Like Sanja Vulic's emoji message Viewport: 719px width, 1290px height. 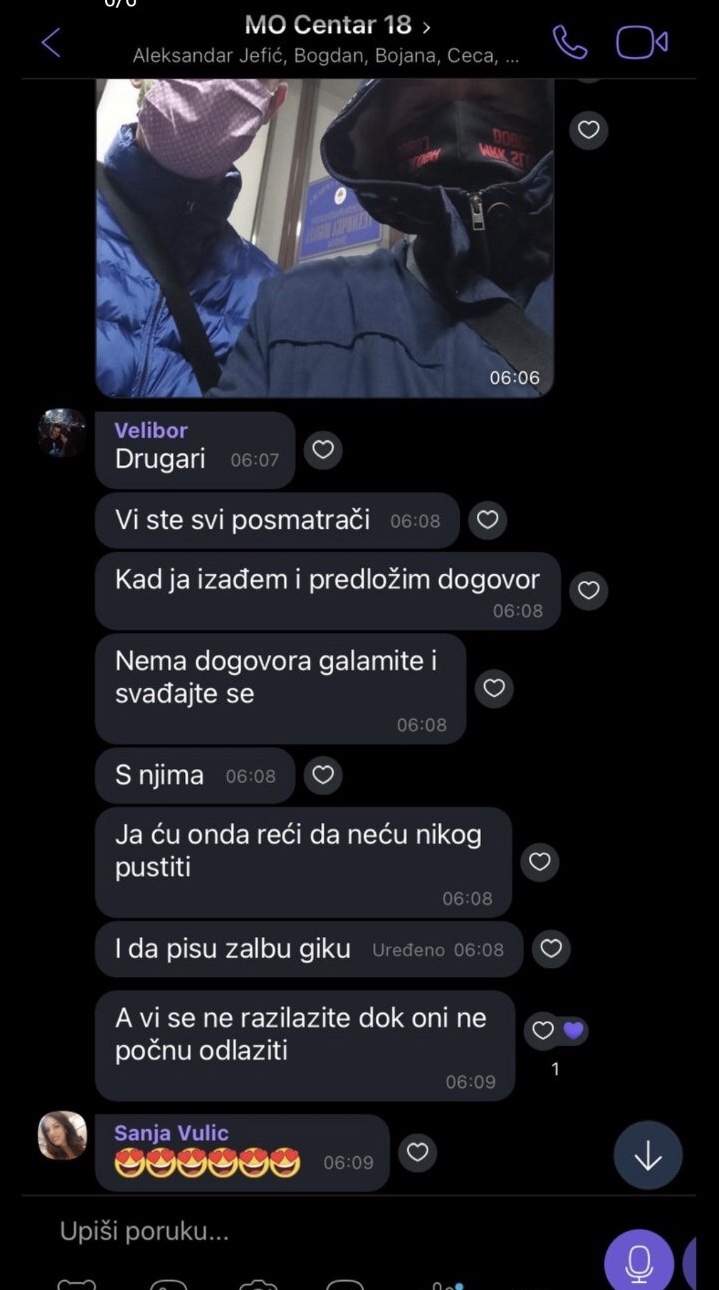click(418, 1153)
